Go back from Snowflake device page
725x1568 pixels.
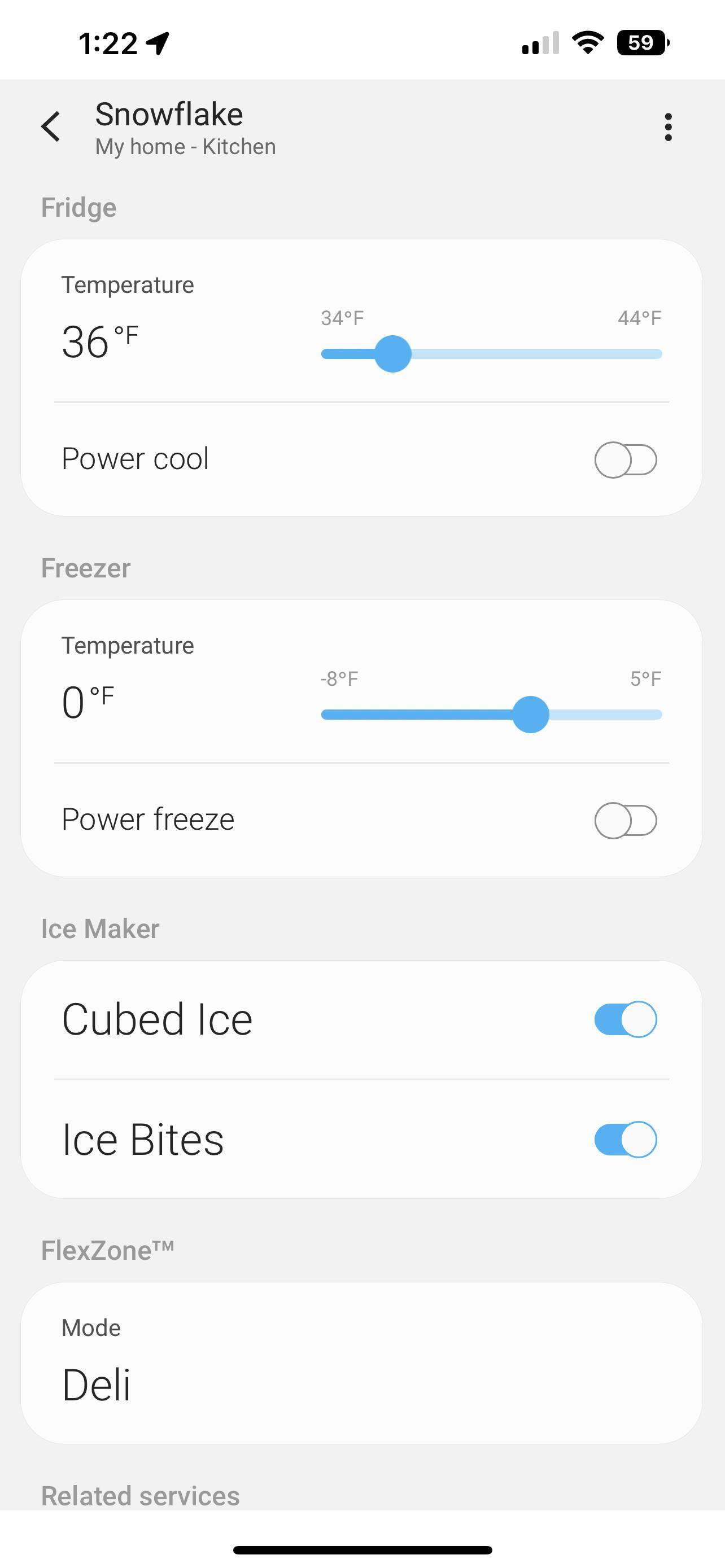point(51,126)
